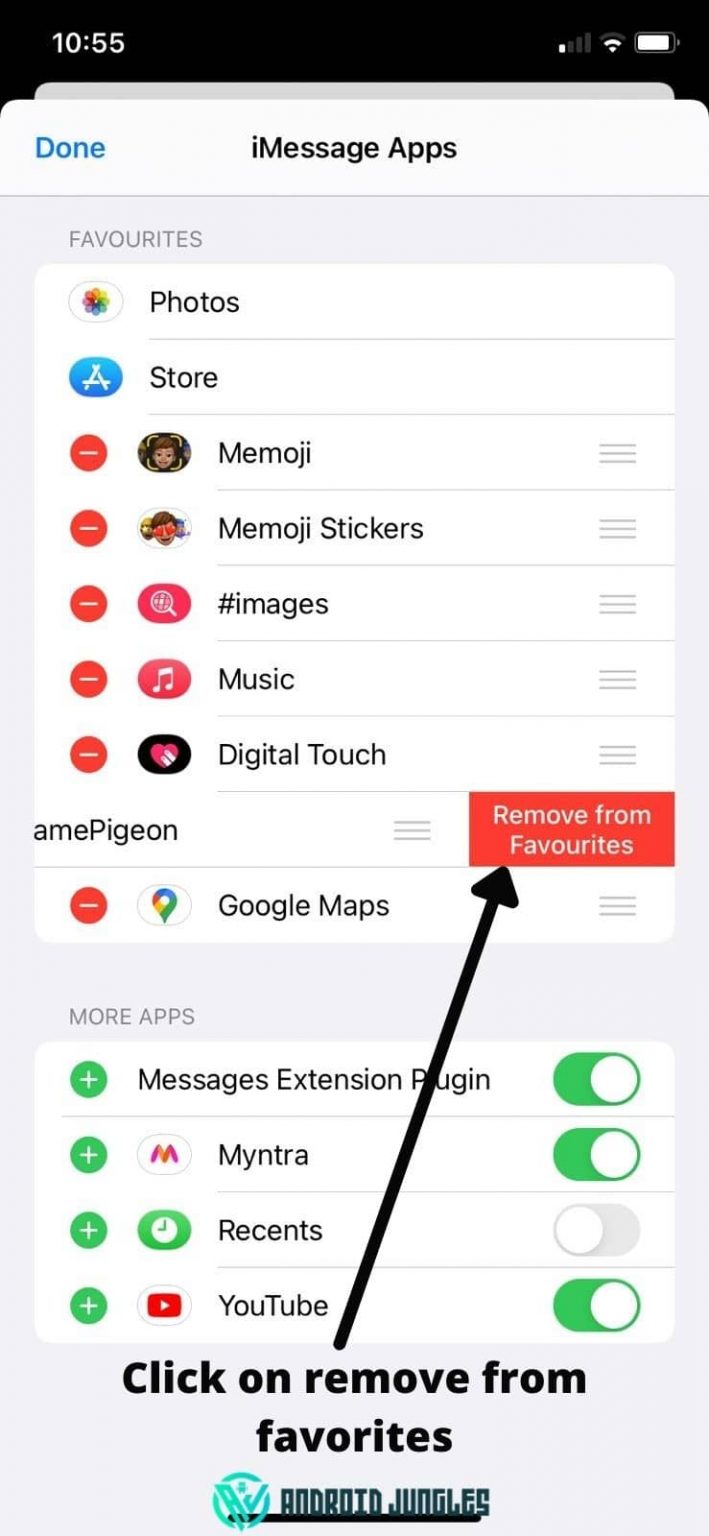Tap Done to finish editing

[x=70, y=148]
